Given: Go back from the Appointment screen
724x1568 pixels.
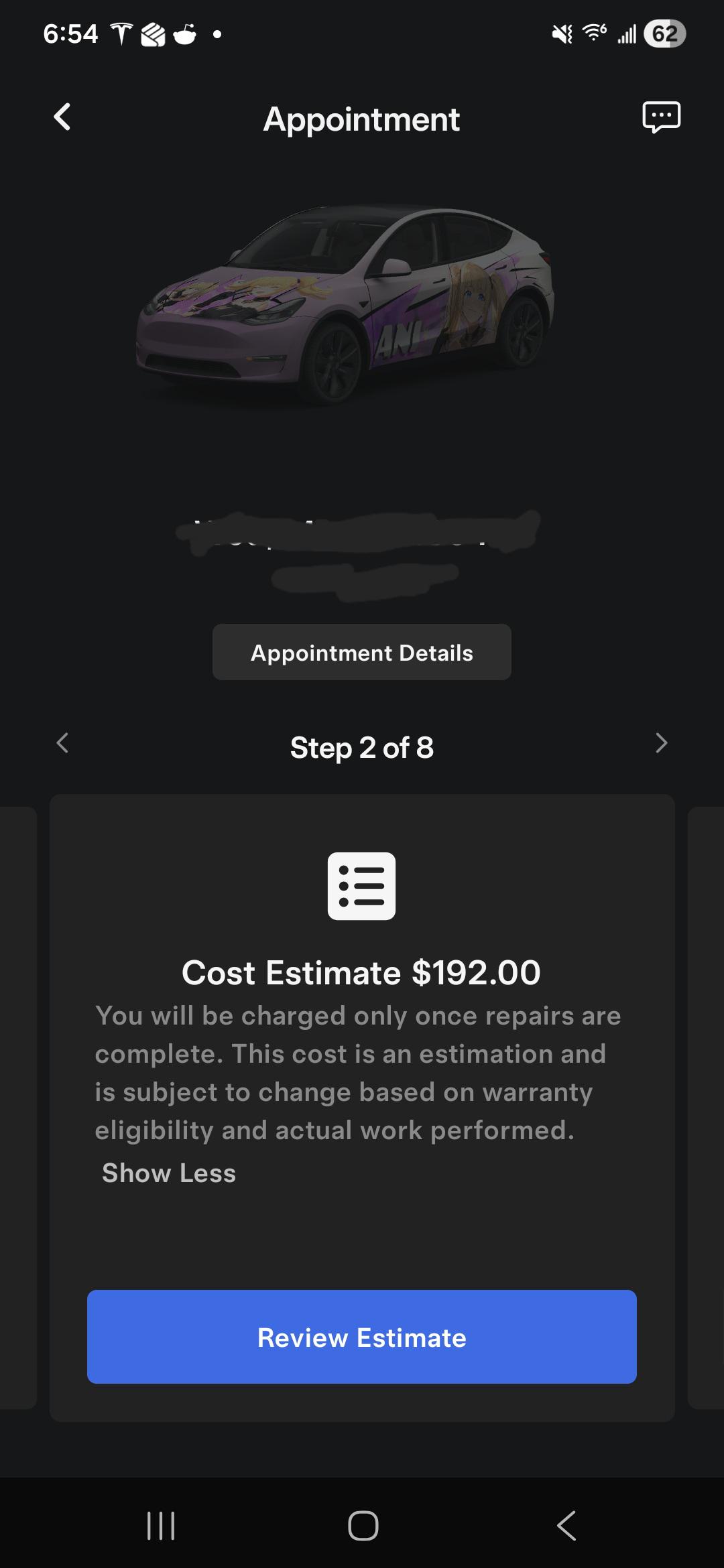Looking at the screenshot, I should (62, 117).
